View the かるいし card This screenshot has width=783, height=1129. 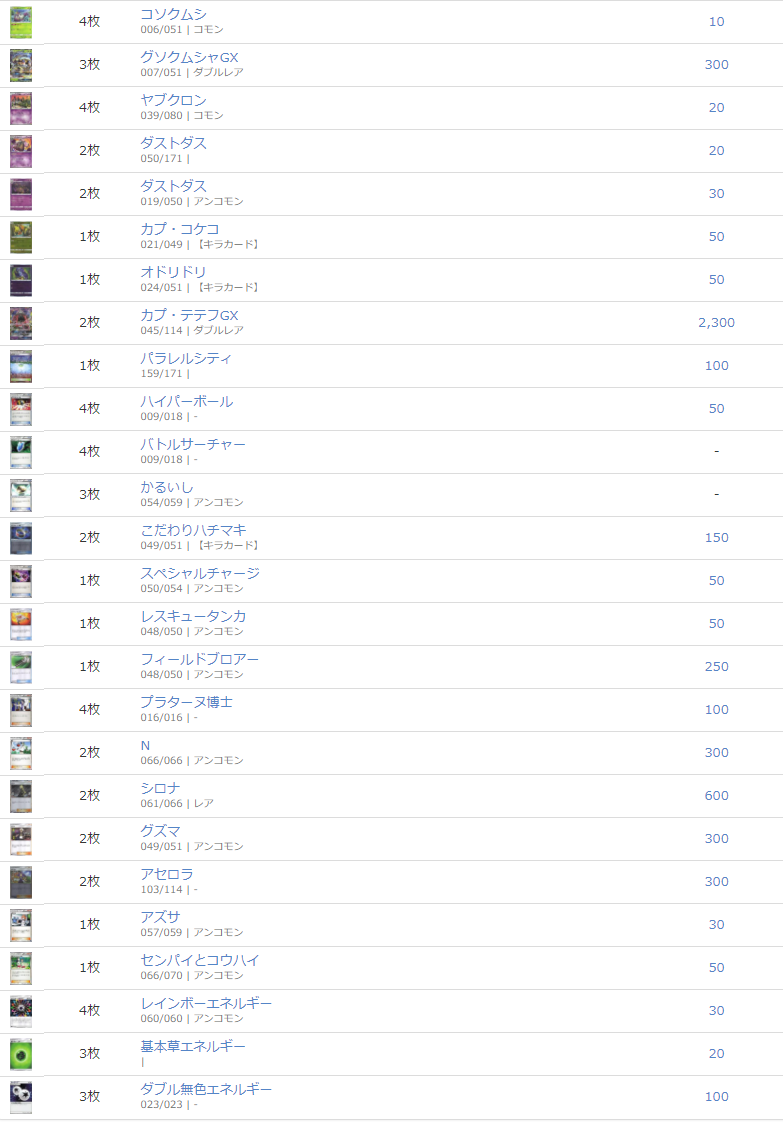167,487
